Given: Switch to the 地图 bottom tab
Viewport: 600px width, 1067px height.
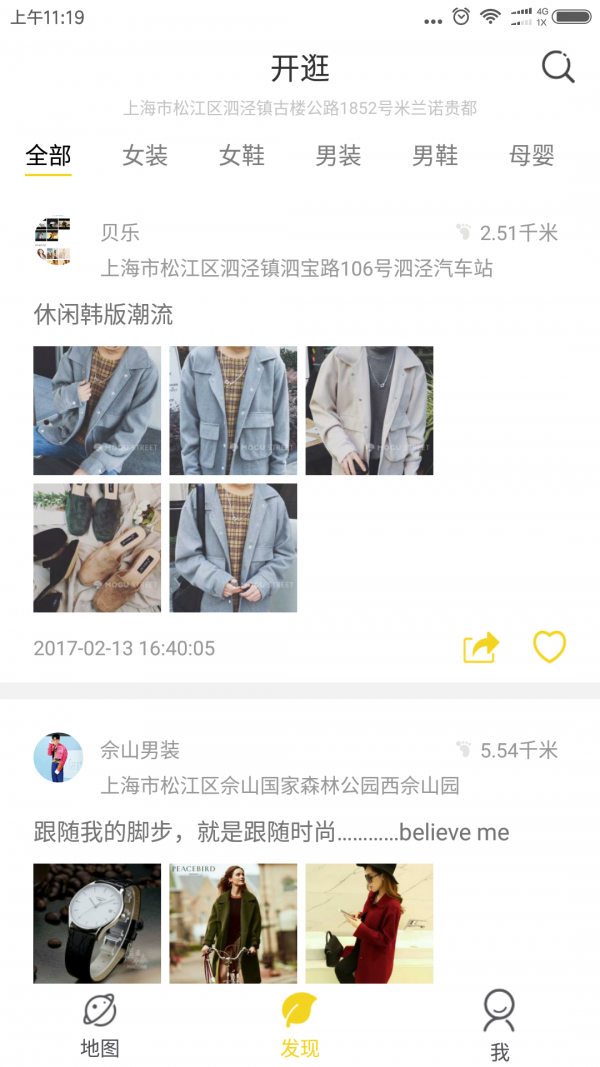Looking at the screenshot, I should (x=100, y=1026).
